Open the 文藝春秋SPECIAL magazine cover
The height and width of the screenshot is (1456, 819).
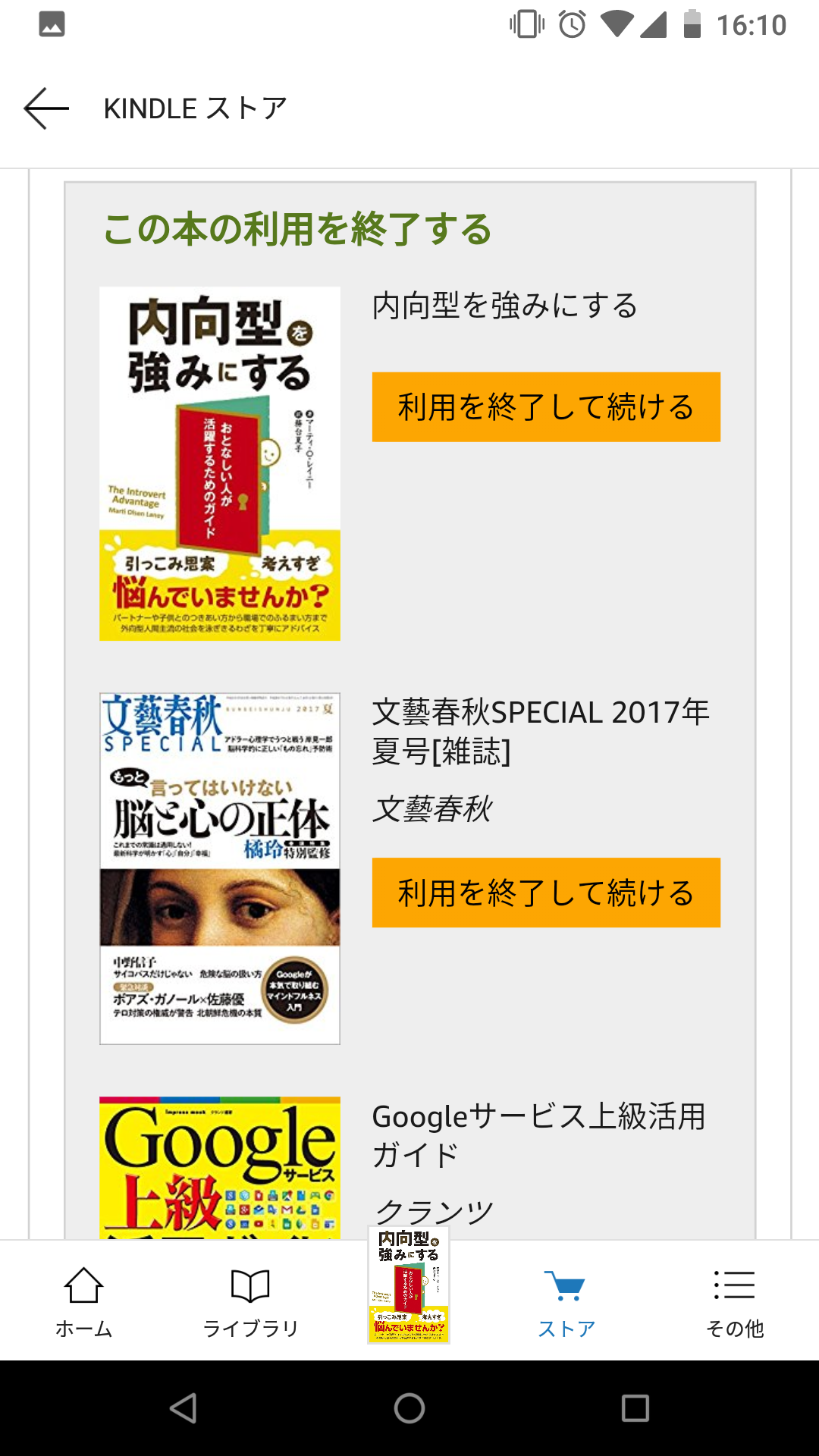220,868
